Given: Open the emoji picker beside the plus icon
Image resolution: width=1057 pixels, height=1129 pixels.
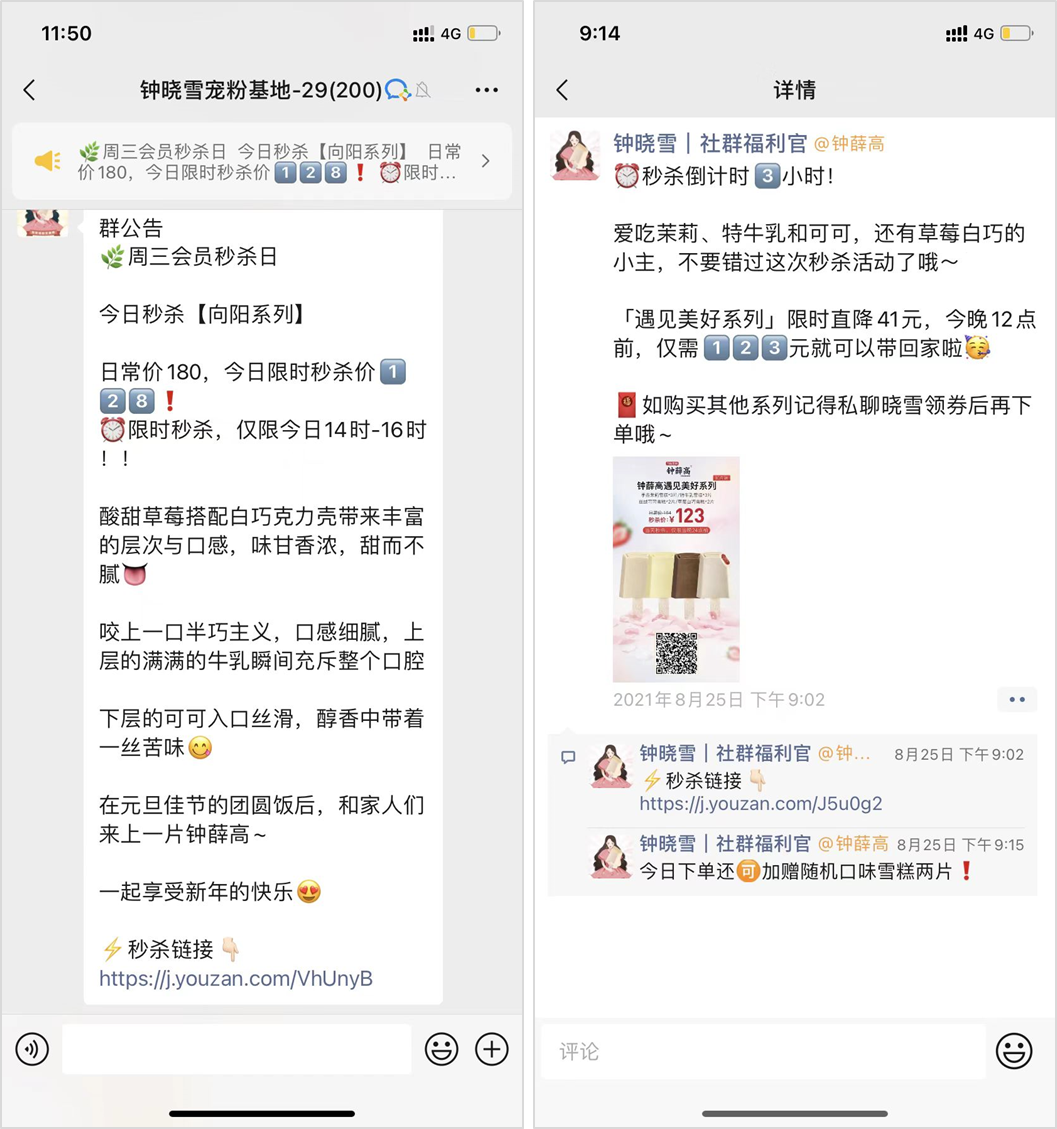Looking at the screenshot, I should 442,1049.
